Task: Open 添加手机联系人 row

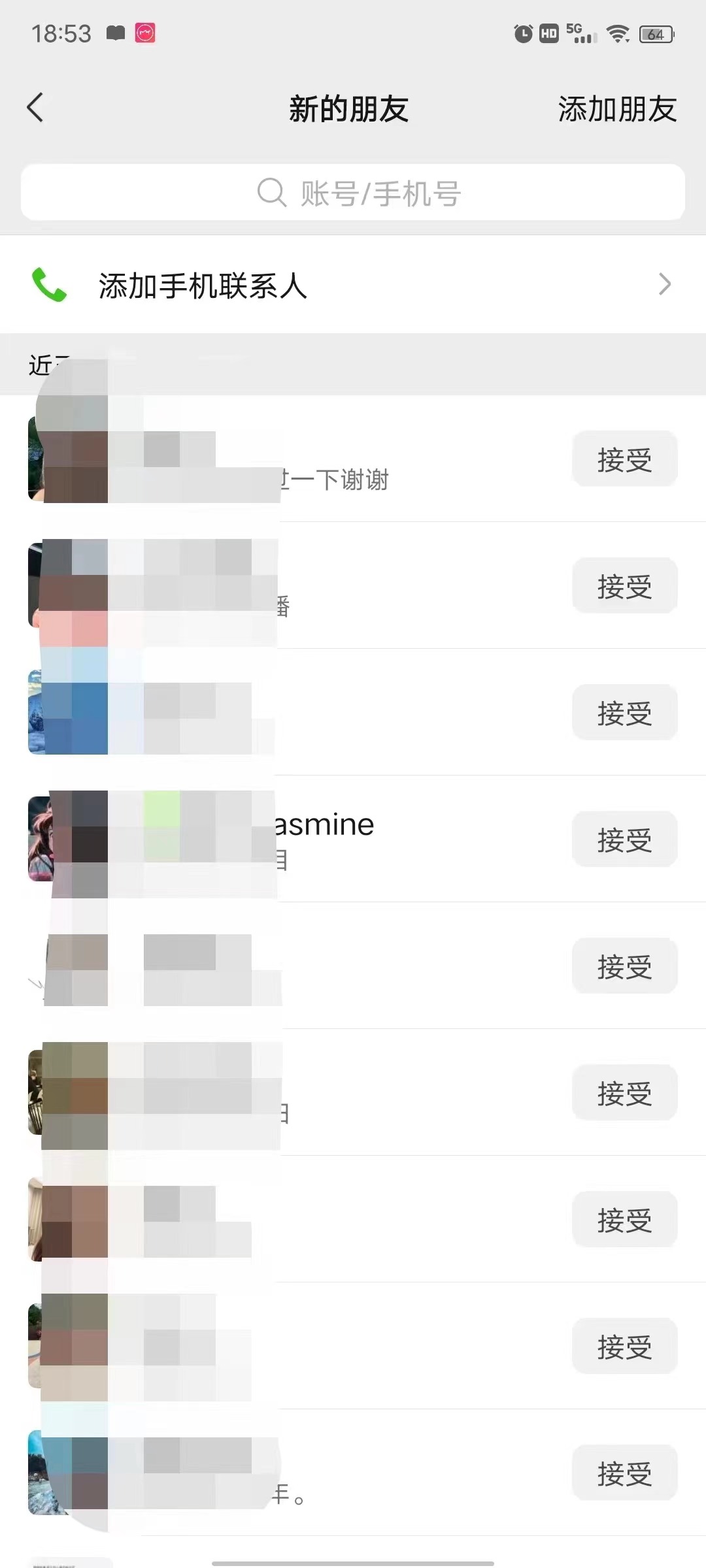Action: click(353, 285)
